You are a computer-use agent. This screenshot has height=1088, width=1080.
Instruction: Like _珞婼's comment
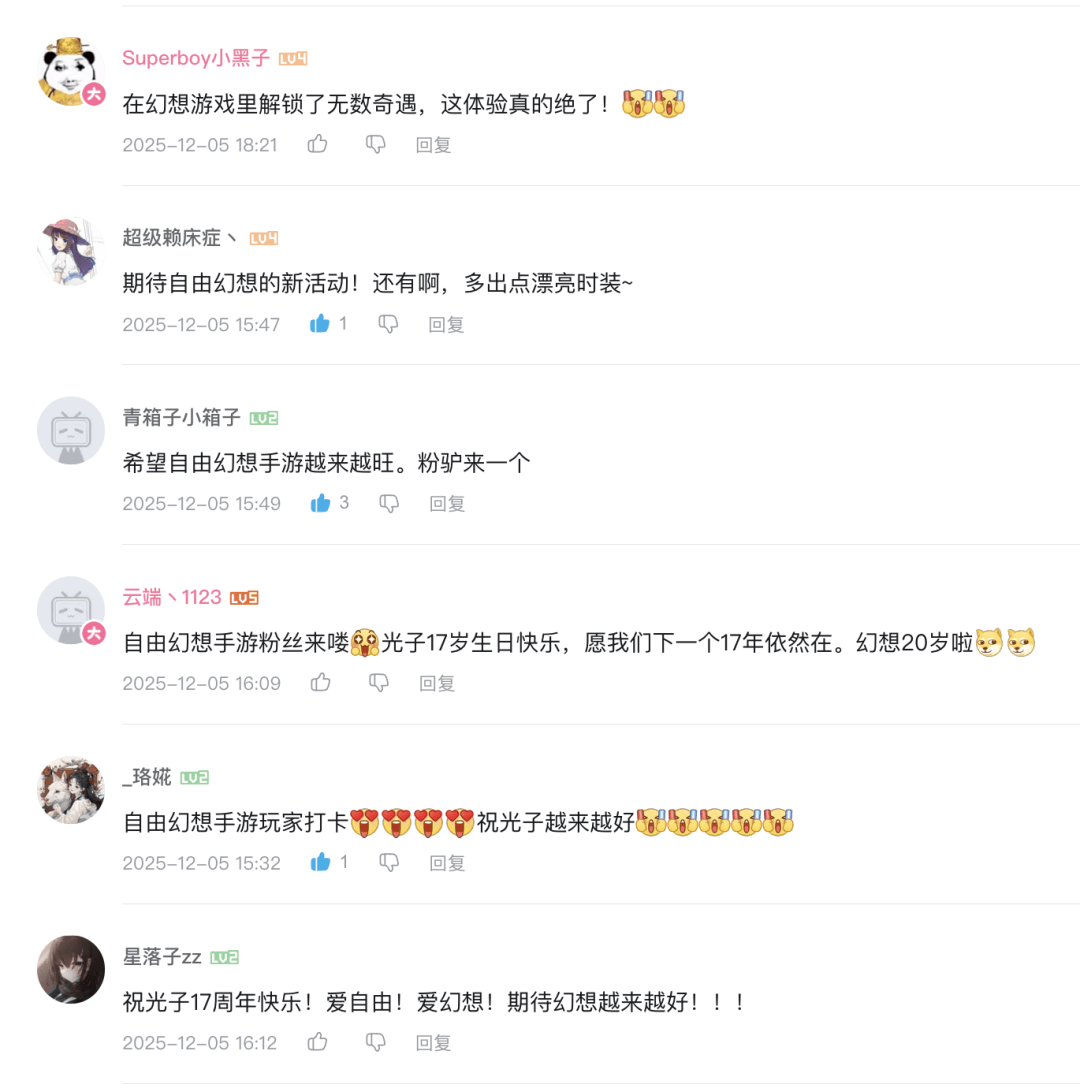coord(320,862)
